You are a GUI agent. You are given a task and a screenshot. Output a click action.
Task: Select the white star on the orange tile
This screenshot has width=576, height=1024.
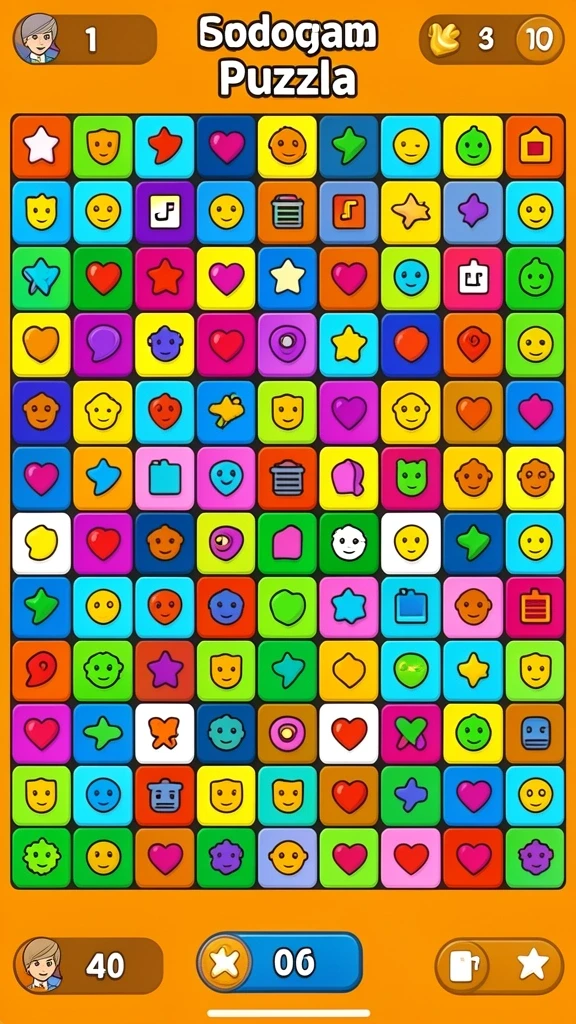click(41, 147)
